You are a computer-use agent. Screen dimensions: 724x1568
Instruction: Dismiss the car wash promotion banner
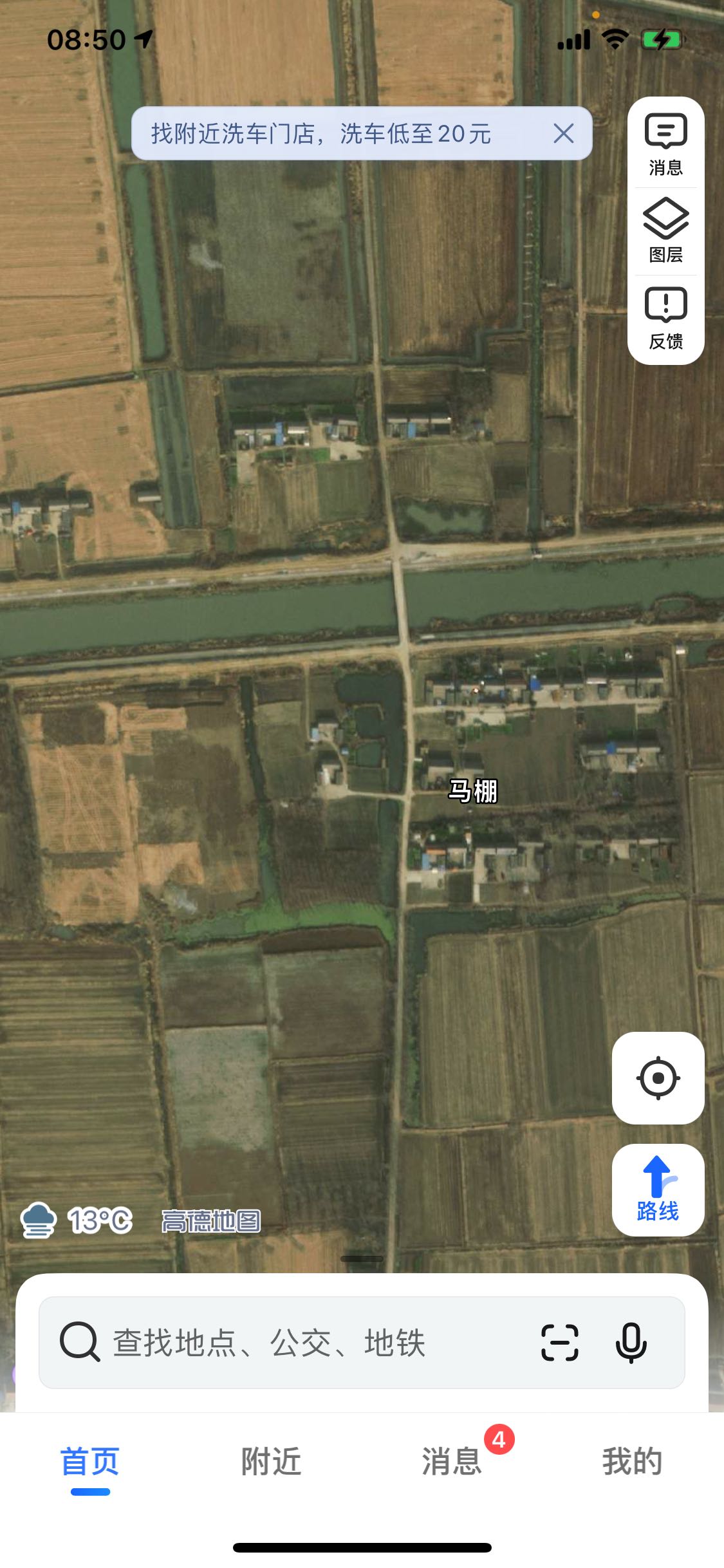(x=563, y=133)
